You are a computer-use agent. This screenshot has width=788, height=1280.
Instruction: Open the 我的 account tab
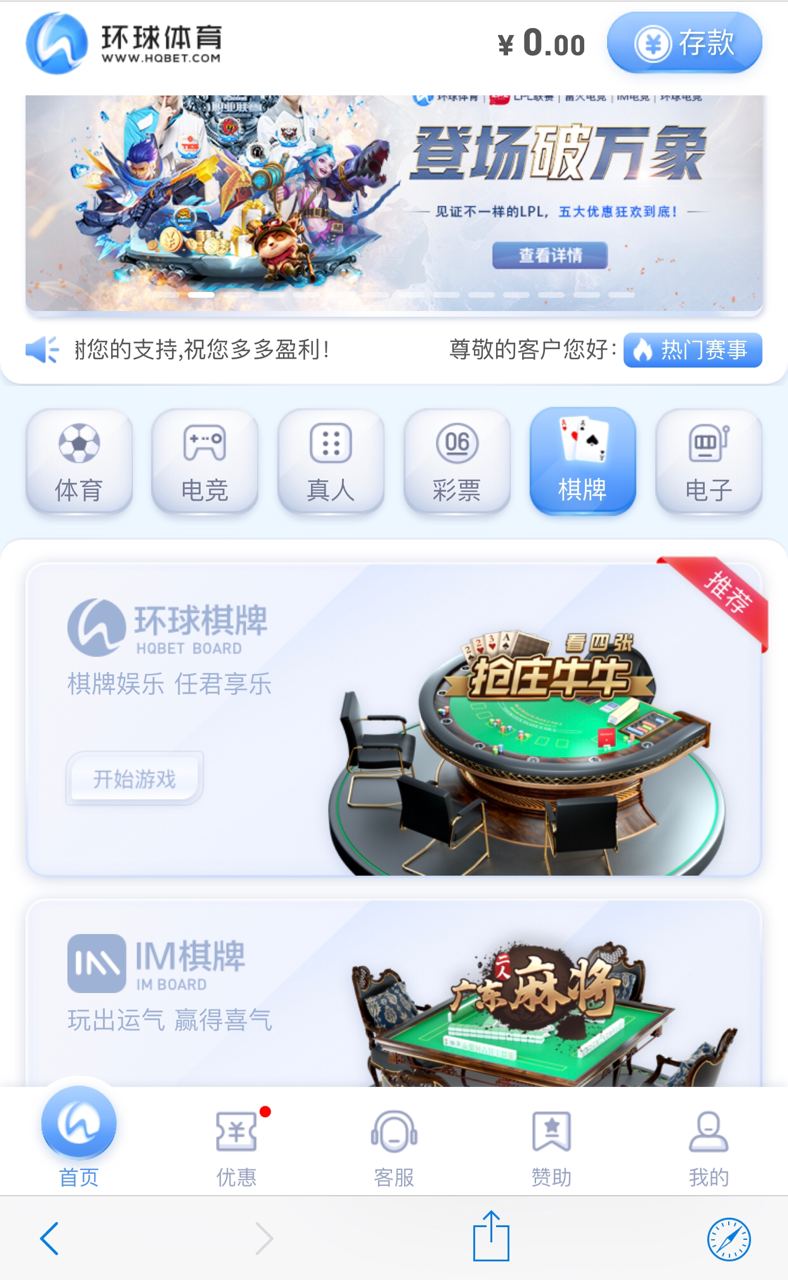[709, 1146]
